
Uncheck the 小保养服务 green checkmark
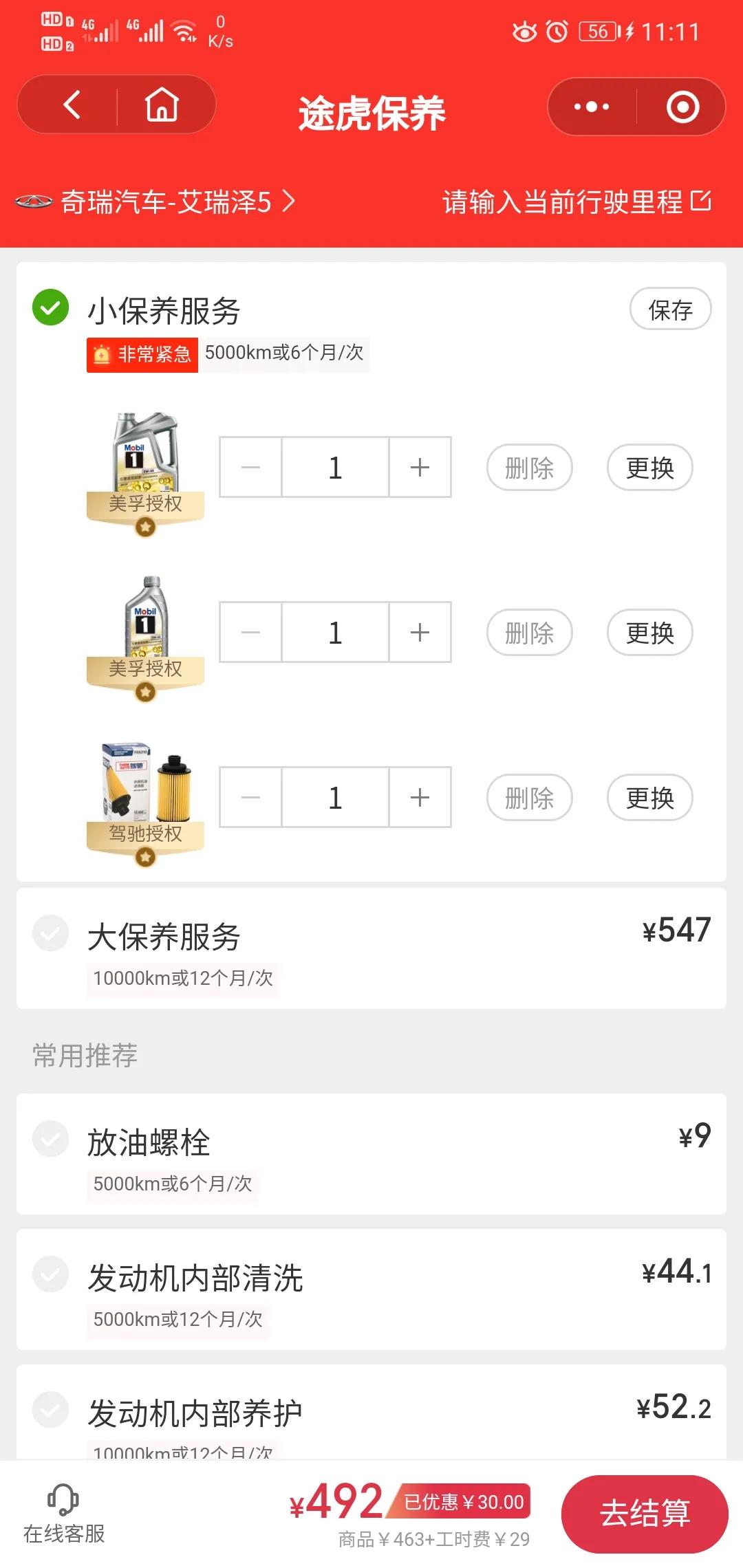(x=49, y=309)
